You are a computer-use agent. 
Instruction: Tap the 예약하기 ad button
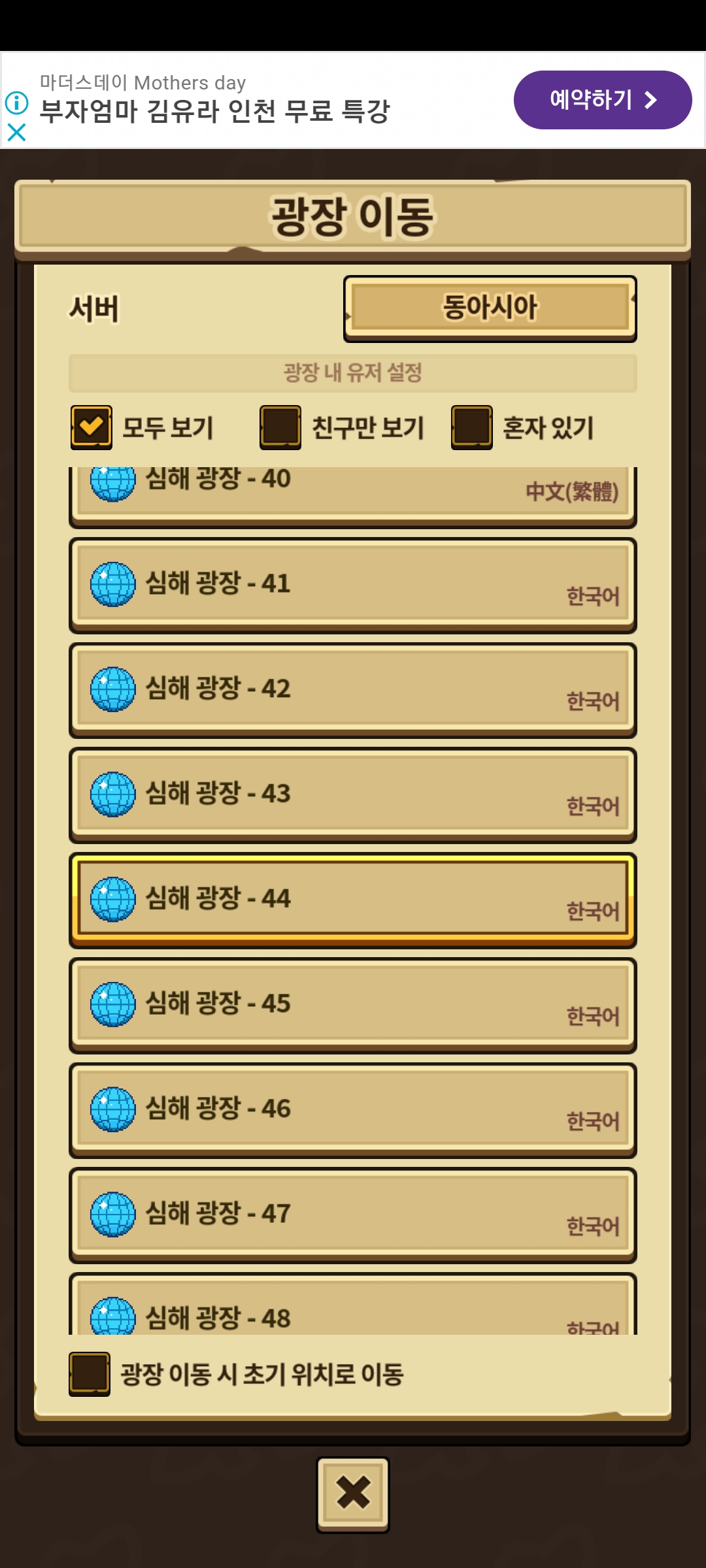point(602,100)
